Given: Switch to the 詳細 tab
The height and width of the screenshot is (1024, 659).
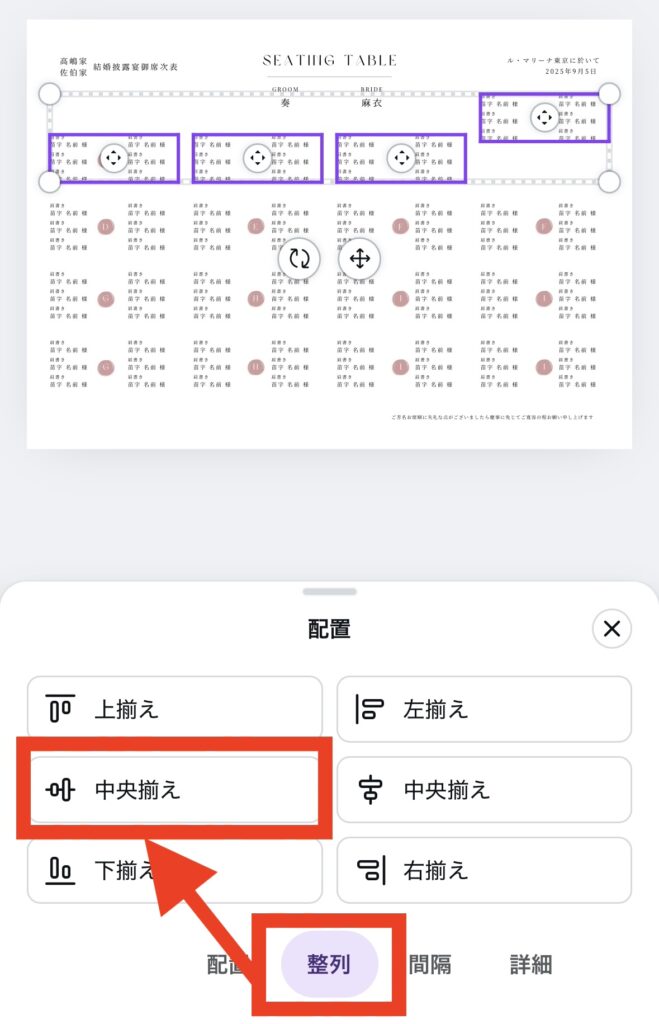Looking at the screenshot, I should [530, 965].
